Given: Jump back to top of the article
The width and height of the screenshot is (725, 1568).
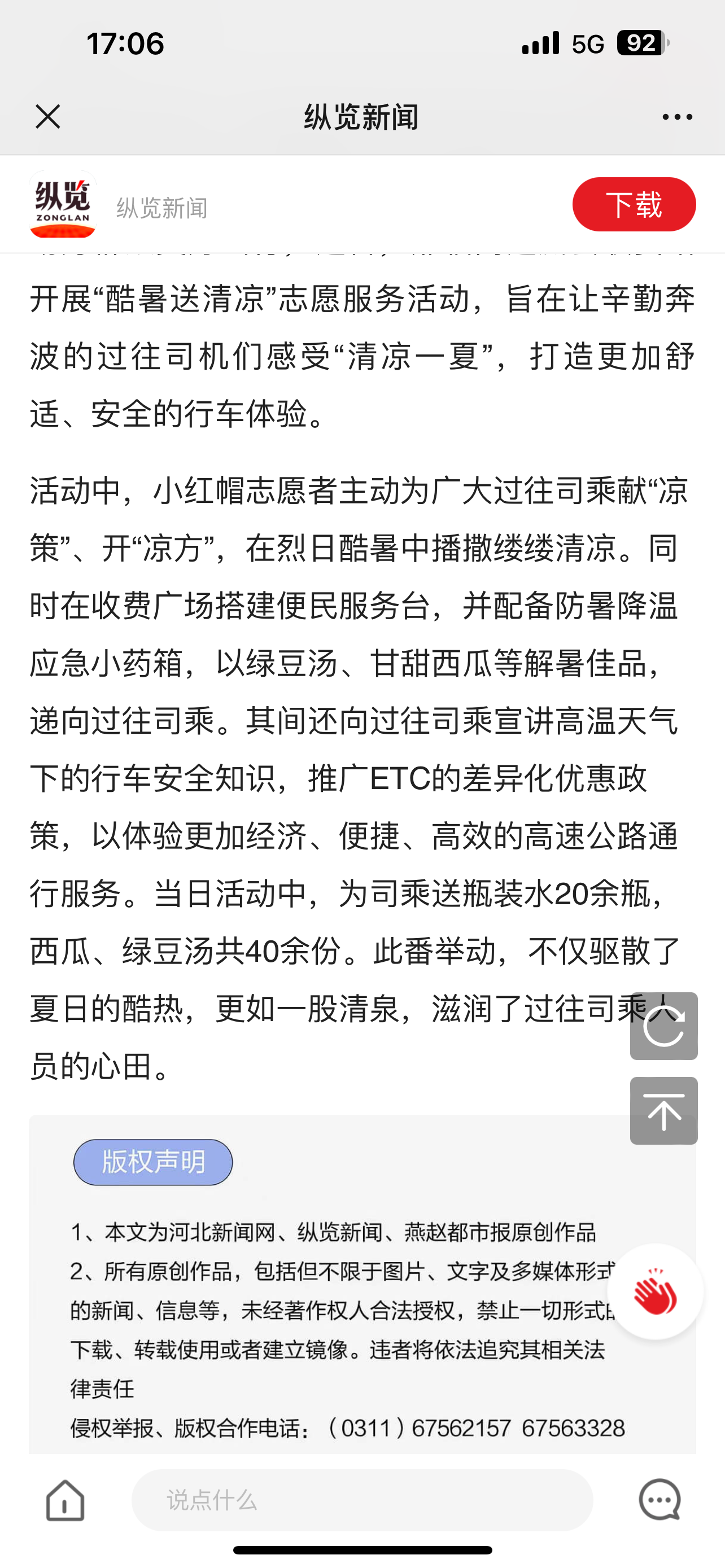Looking at the screenshot, I should [663, 1111].
